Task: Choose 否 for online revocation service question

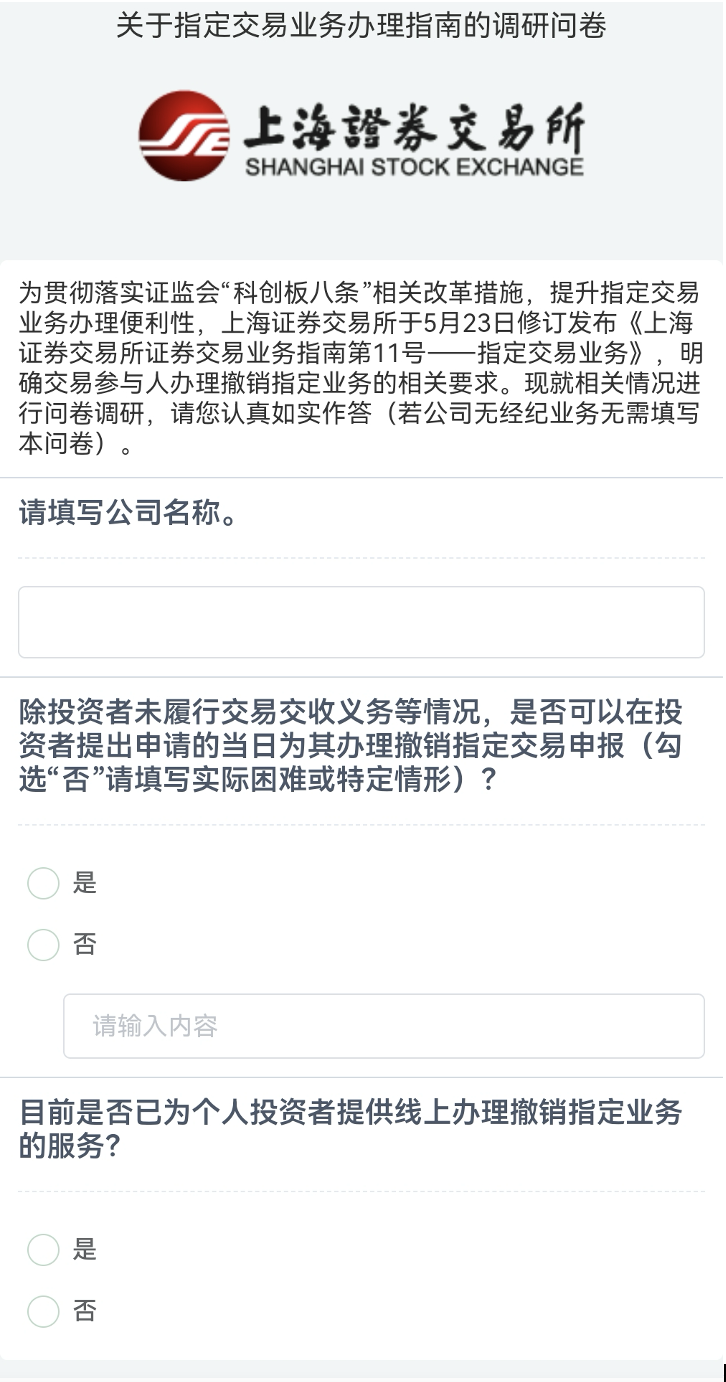Action: click(x=44, y=1312)
